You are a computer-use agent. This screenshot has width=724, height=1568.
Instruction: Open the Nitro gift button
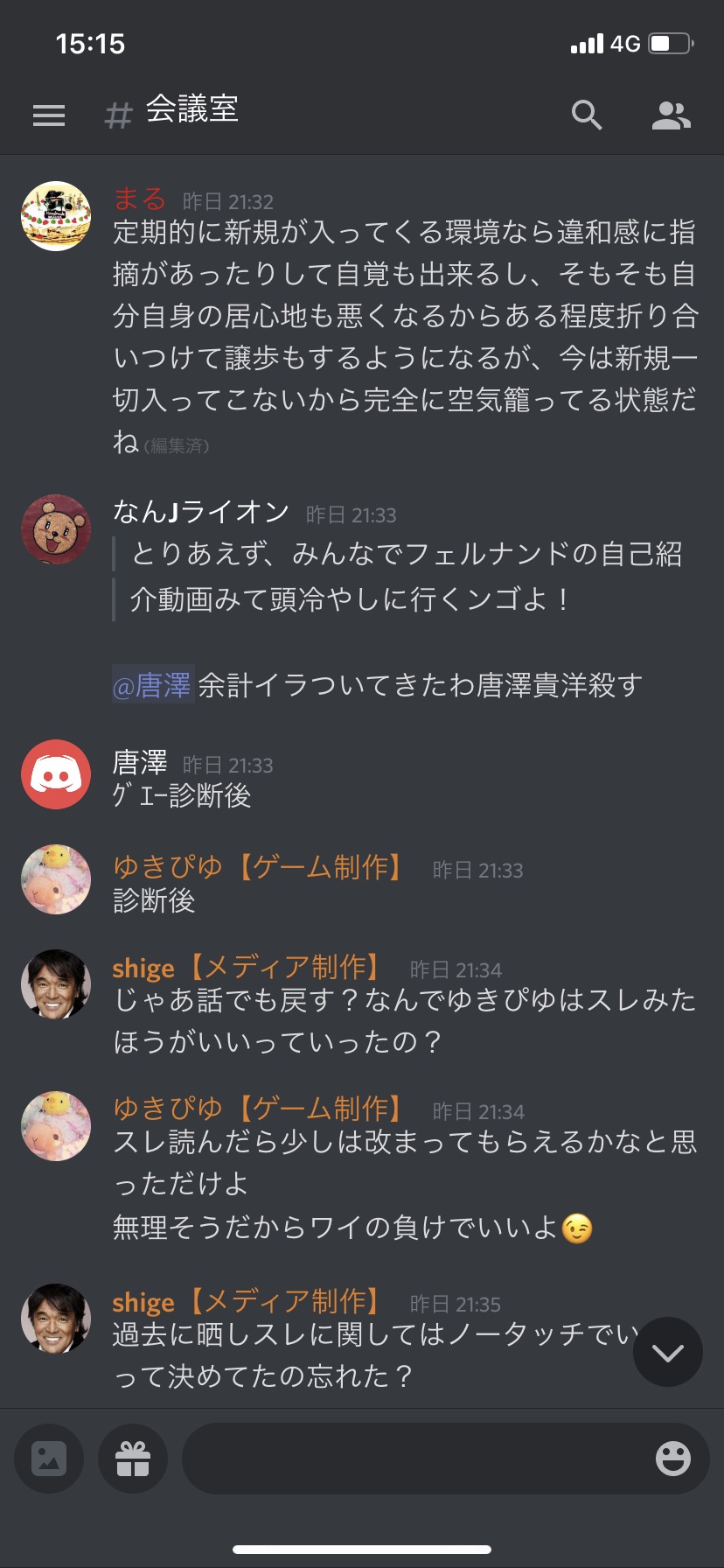(x=133, y=1459)
